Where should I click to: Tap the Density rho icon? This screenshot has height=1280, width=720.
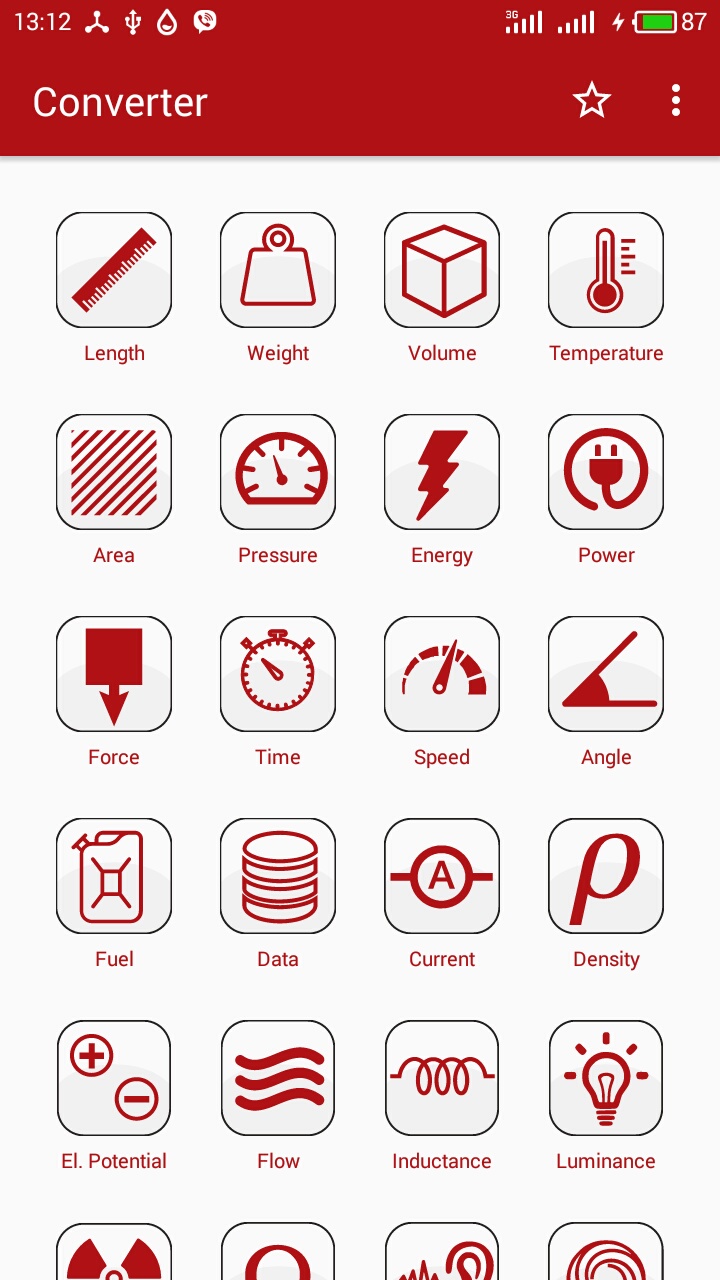[606, 875]
